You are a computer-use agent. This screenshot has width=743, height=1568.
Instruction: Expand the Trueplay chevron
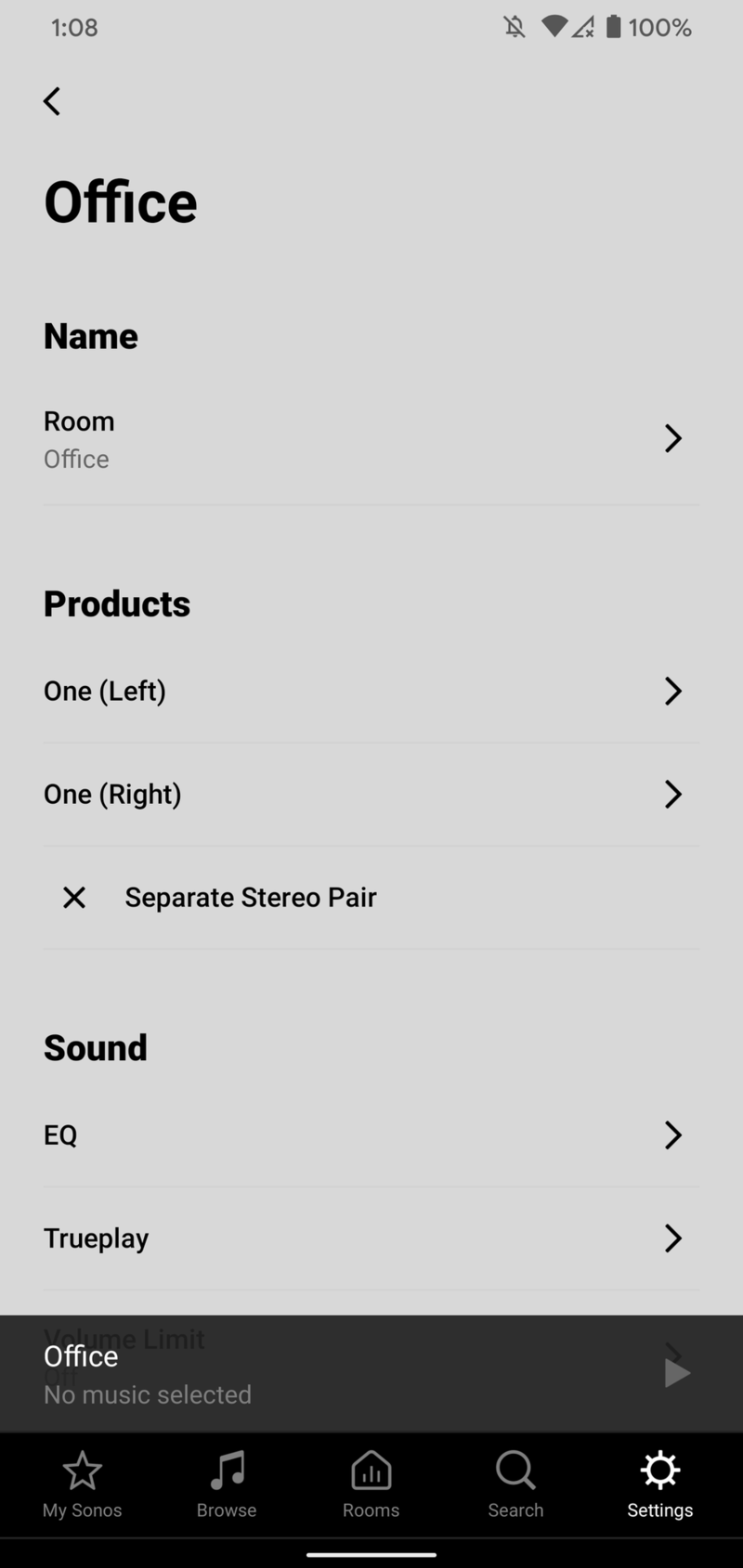coord(673,1238)
